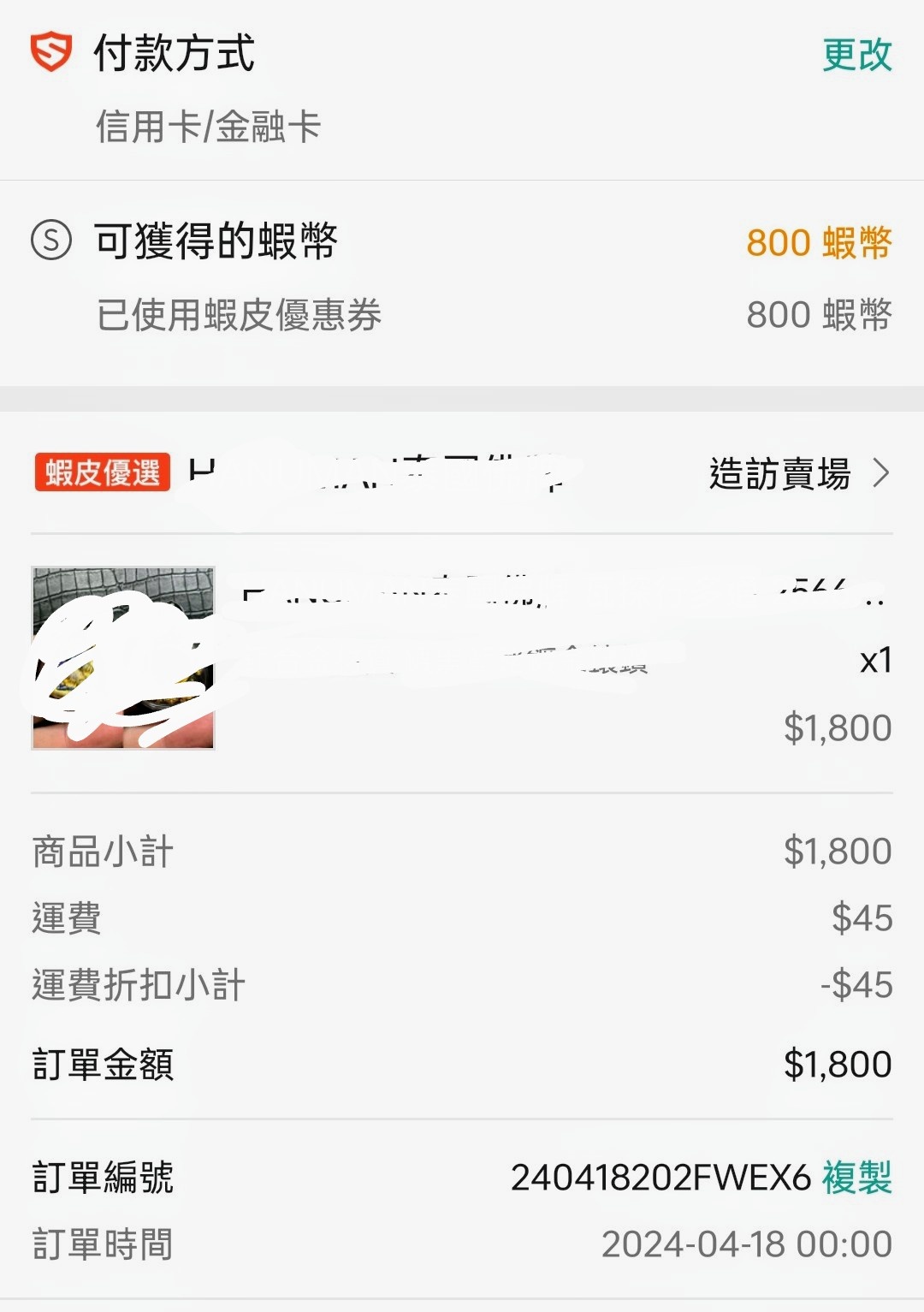The image size is (924, 1312).
Task: Visit the seller's shop via 造訪賣場
Action: tap(797, 473)
